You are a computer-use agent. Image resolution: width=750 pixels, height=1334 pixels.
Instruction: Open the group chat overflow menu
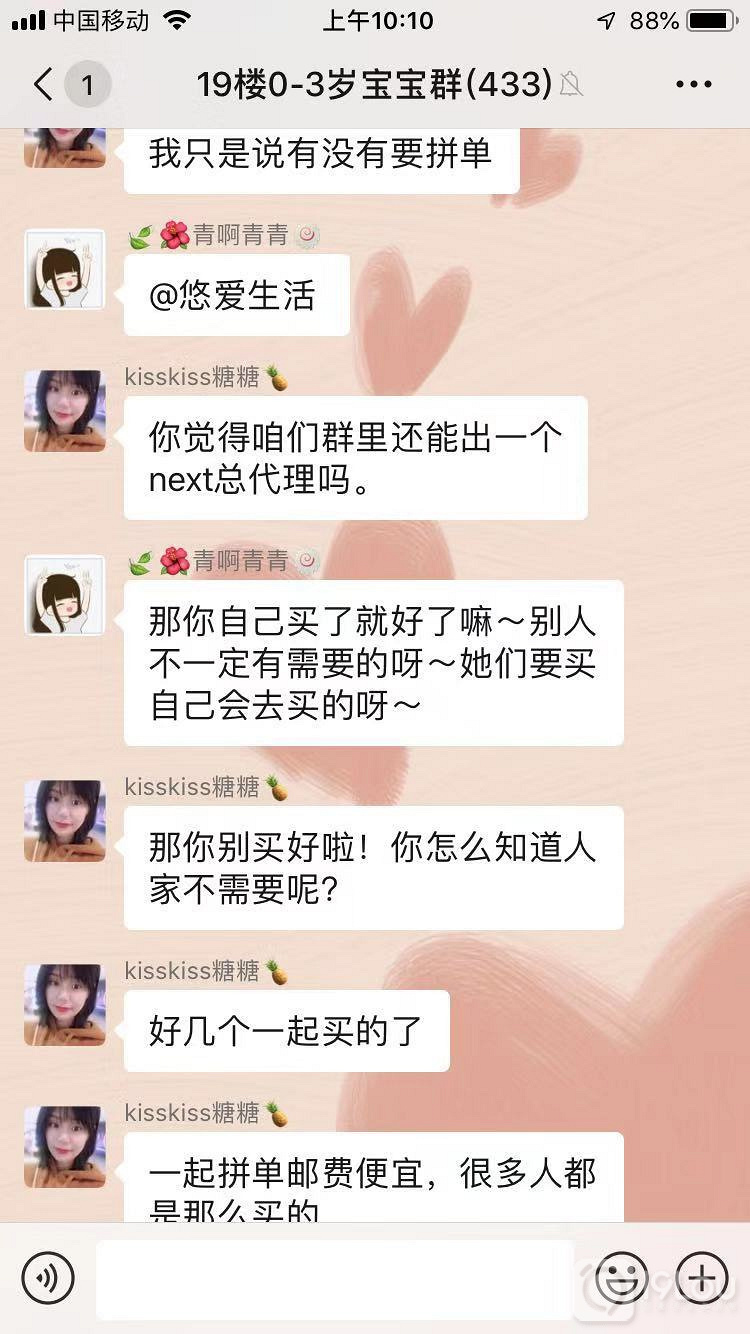click(x=693, y=85)
